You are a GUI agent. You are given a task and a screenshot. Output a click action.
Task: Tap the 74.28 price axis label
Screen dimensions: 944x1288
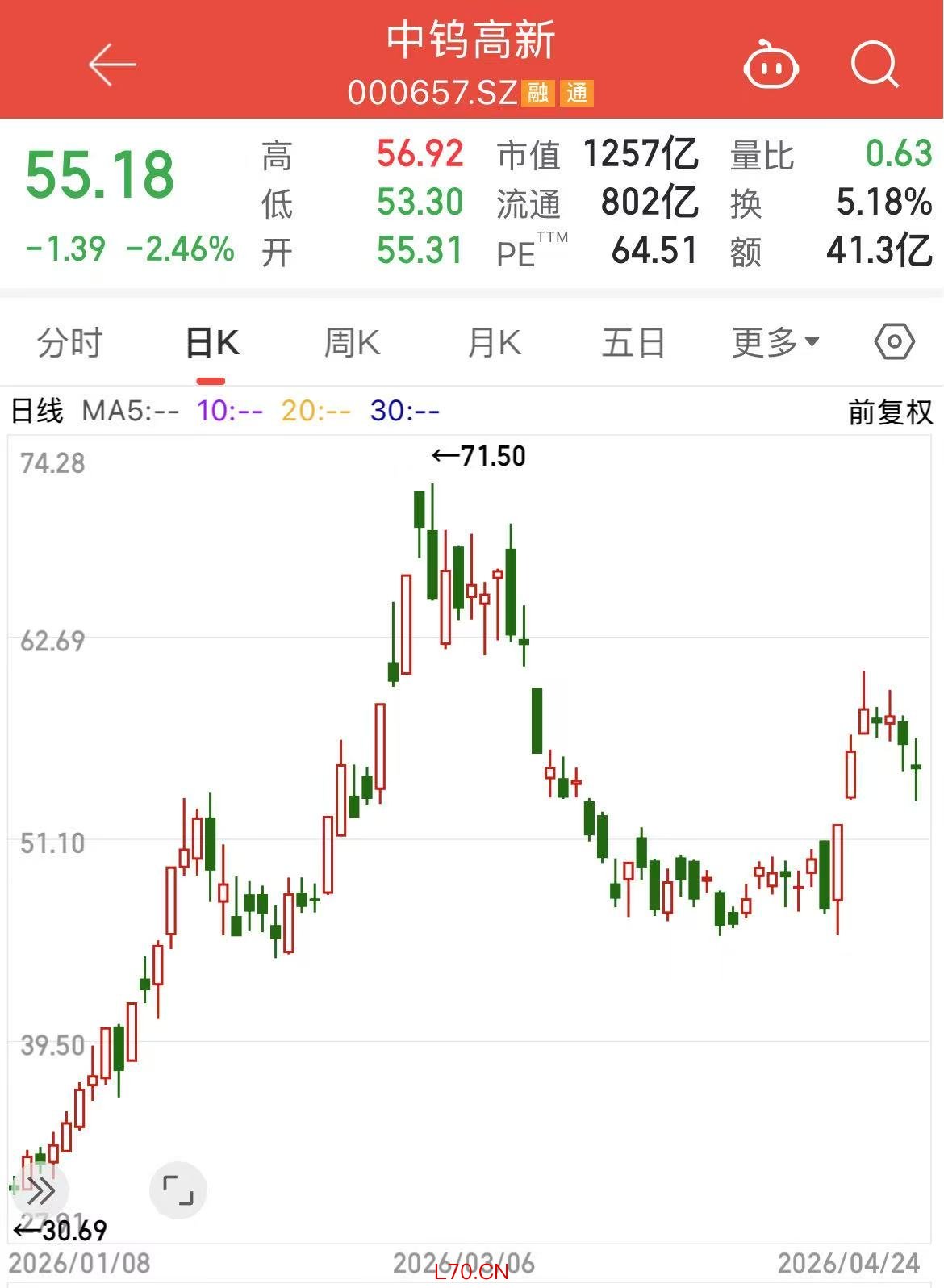pyautogui.click(x=52, y=464)
